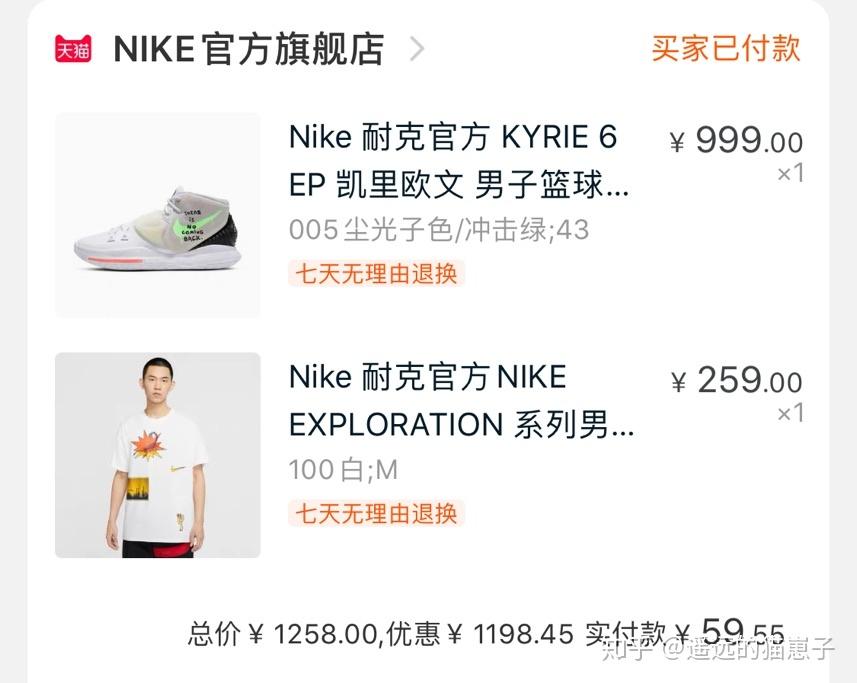Viewport: 857px width, 683px height.
Task: Open the NIKE官方旗舰店 store page
Action: [248, 49]
